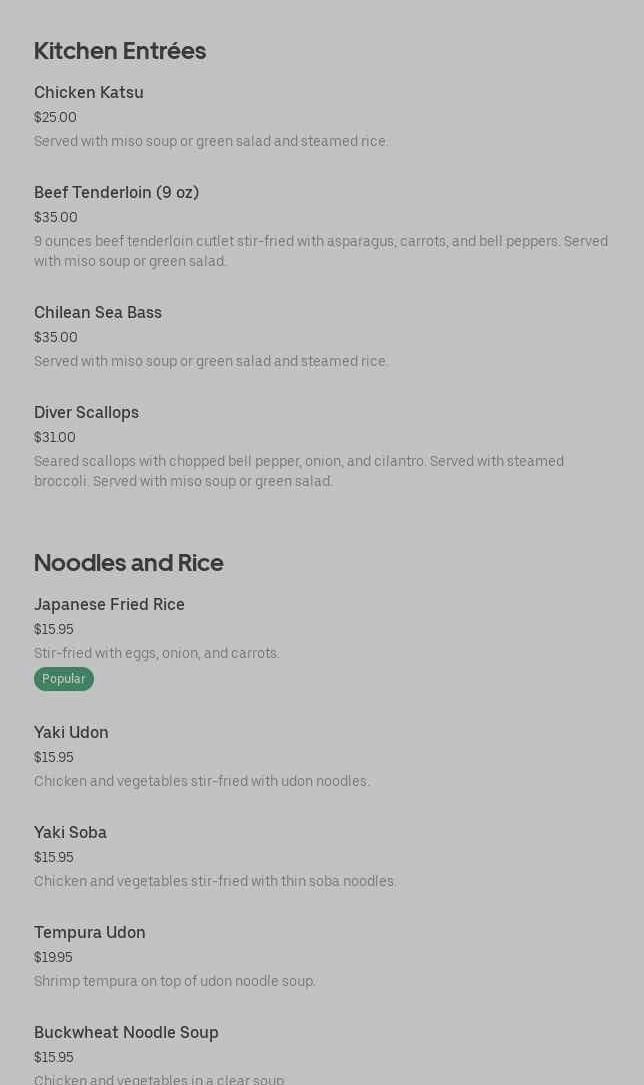Select the Yaki Udon noodles
Image resolution: width=644 pixels, height=1085 pixels.
[x=71, y=733]
